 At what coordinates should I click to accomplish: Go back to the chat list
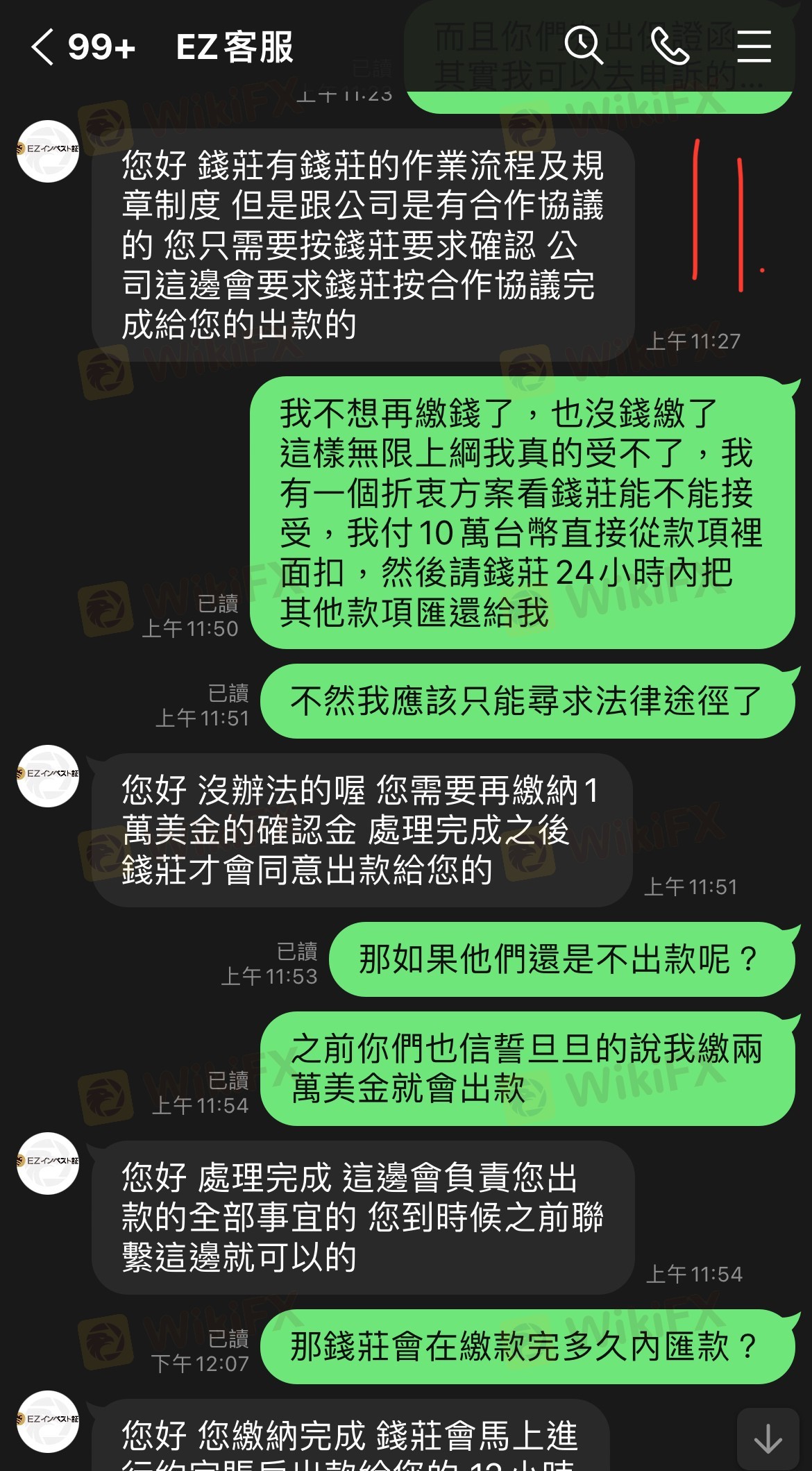[x=43, y=47]
